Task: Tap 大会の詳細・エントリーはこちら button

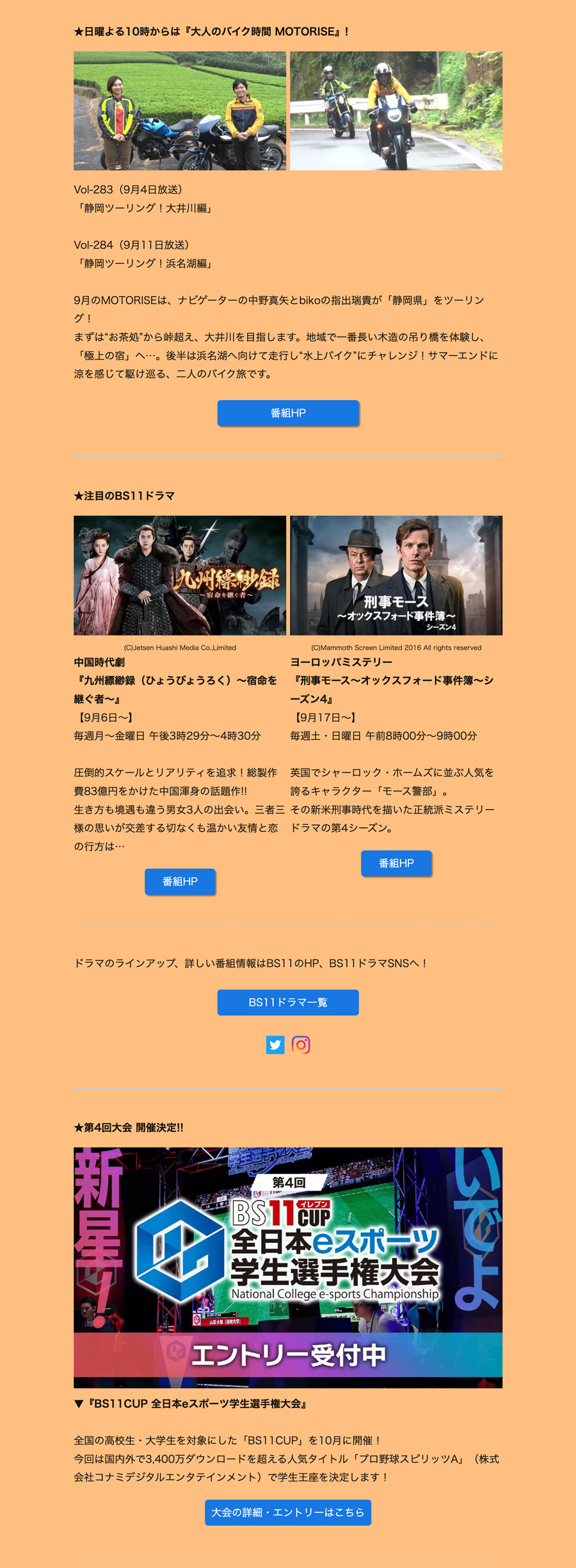Action: pos(288,1512)
